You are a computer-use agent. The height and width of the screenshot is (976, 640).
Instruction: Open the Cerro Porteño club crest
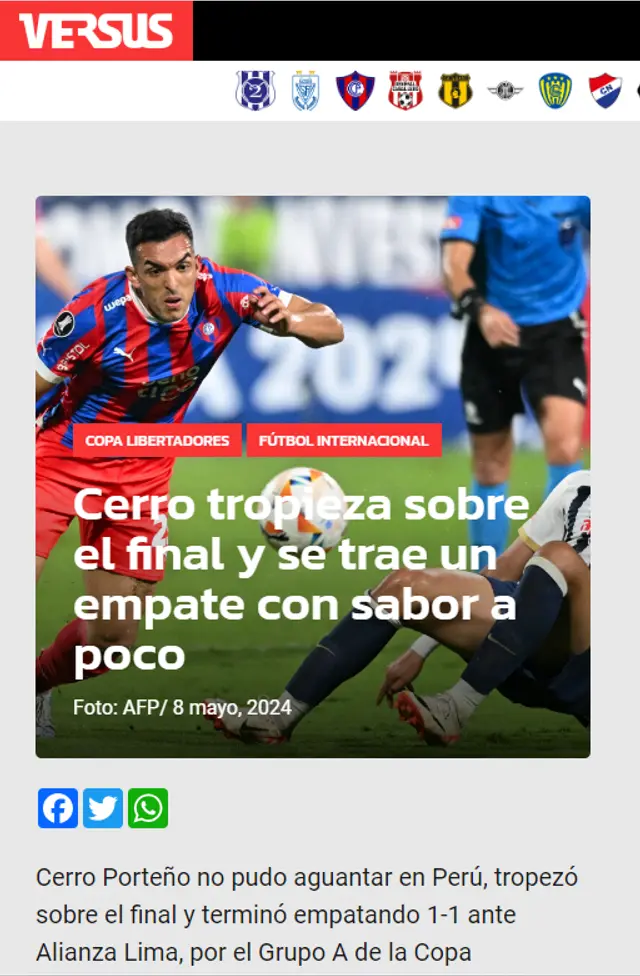[355, 91]
